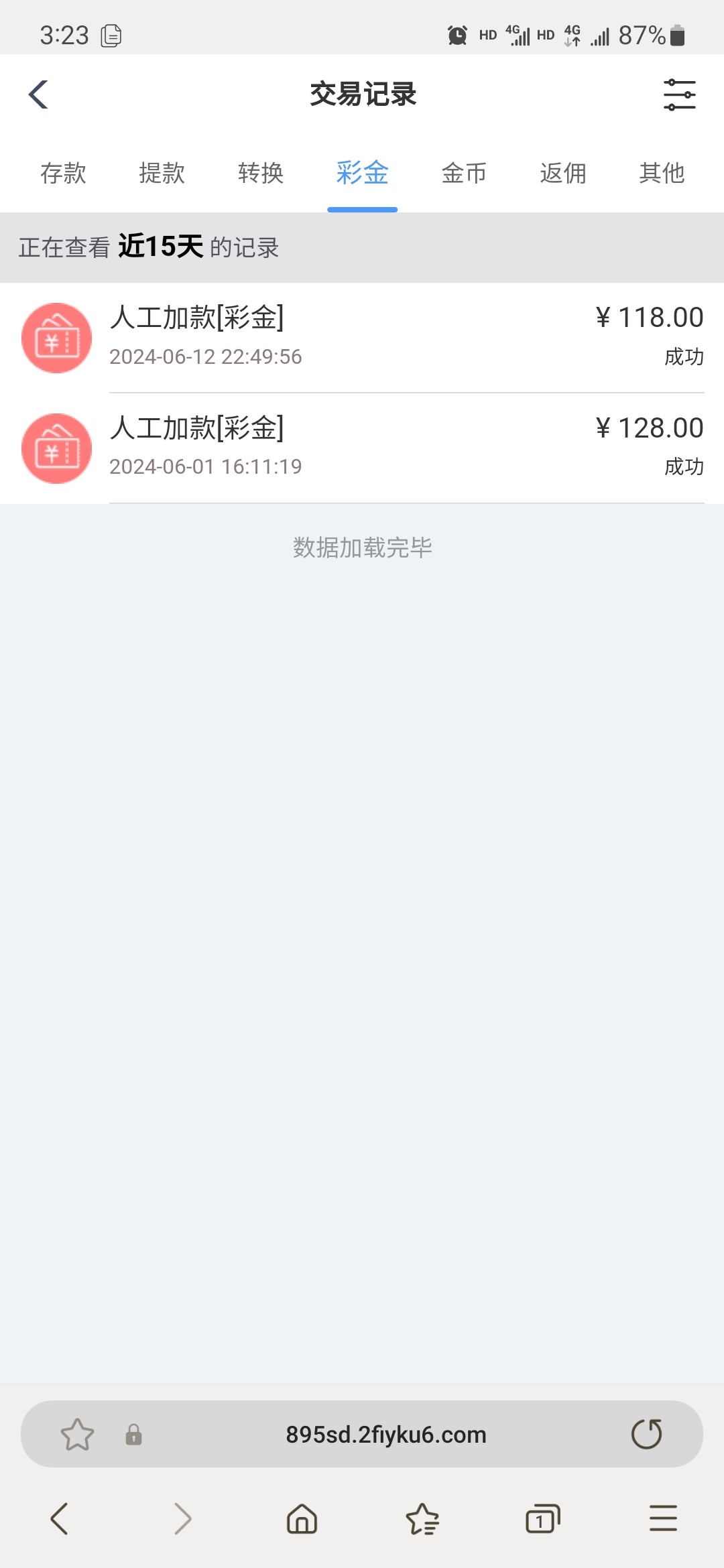Screen dimensions: 724x1568
Task: Tap the back arrow to leave 交易记录
Action: click(38, 94)
